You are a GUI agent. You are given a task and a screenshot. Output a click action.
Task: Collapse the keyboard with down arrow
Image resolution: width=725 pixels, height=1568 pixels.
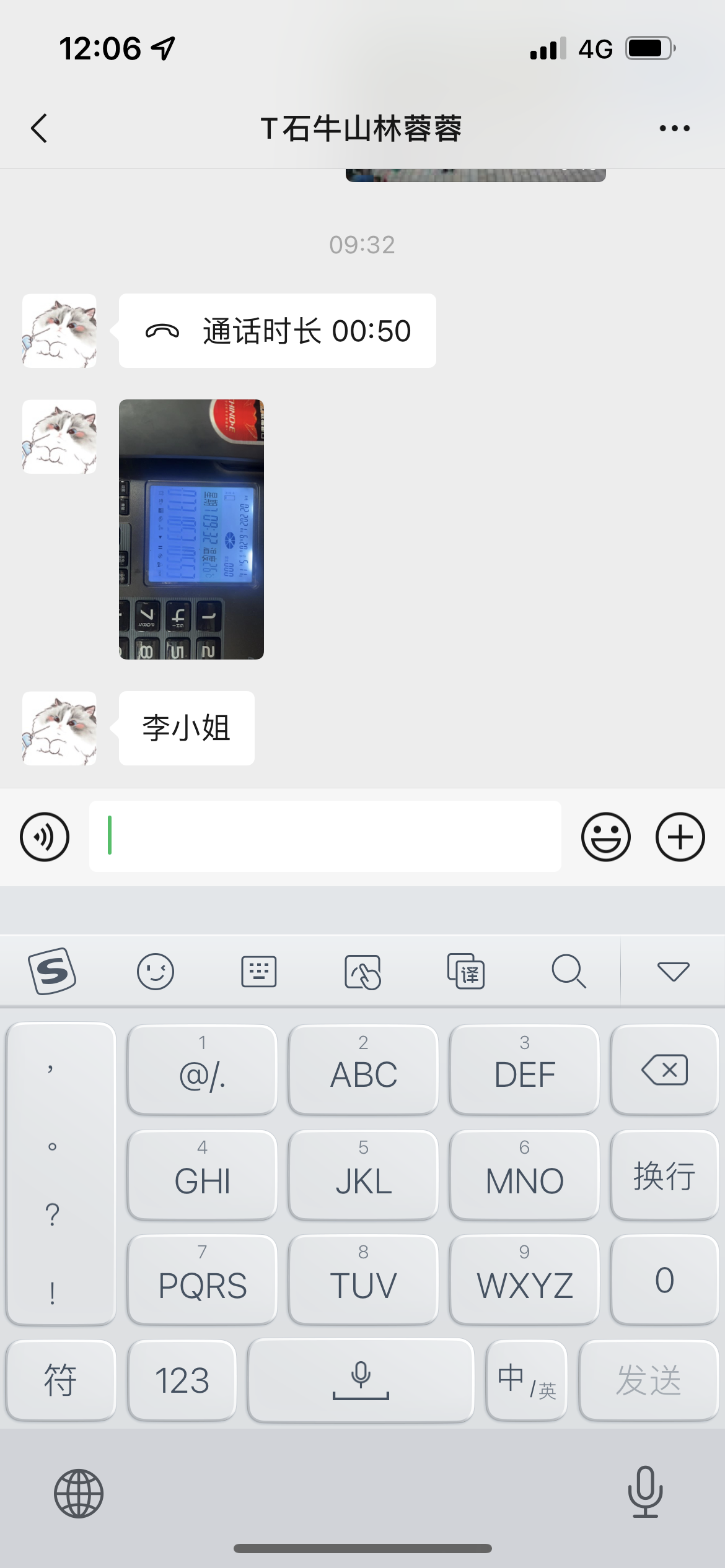673,971
